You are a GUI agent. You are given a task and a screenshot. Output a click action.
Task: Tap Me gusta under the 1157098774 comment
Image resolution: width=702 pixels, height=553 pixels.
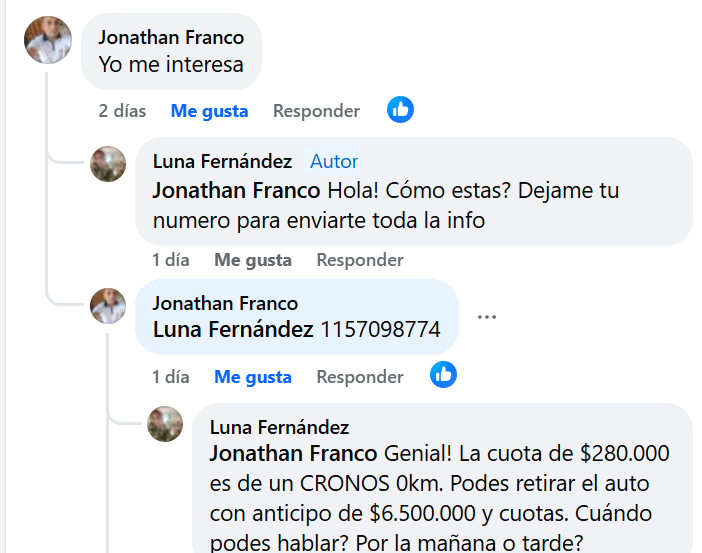252,377
